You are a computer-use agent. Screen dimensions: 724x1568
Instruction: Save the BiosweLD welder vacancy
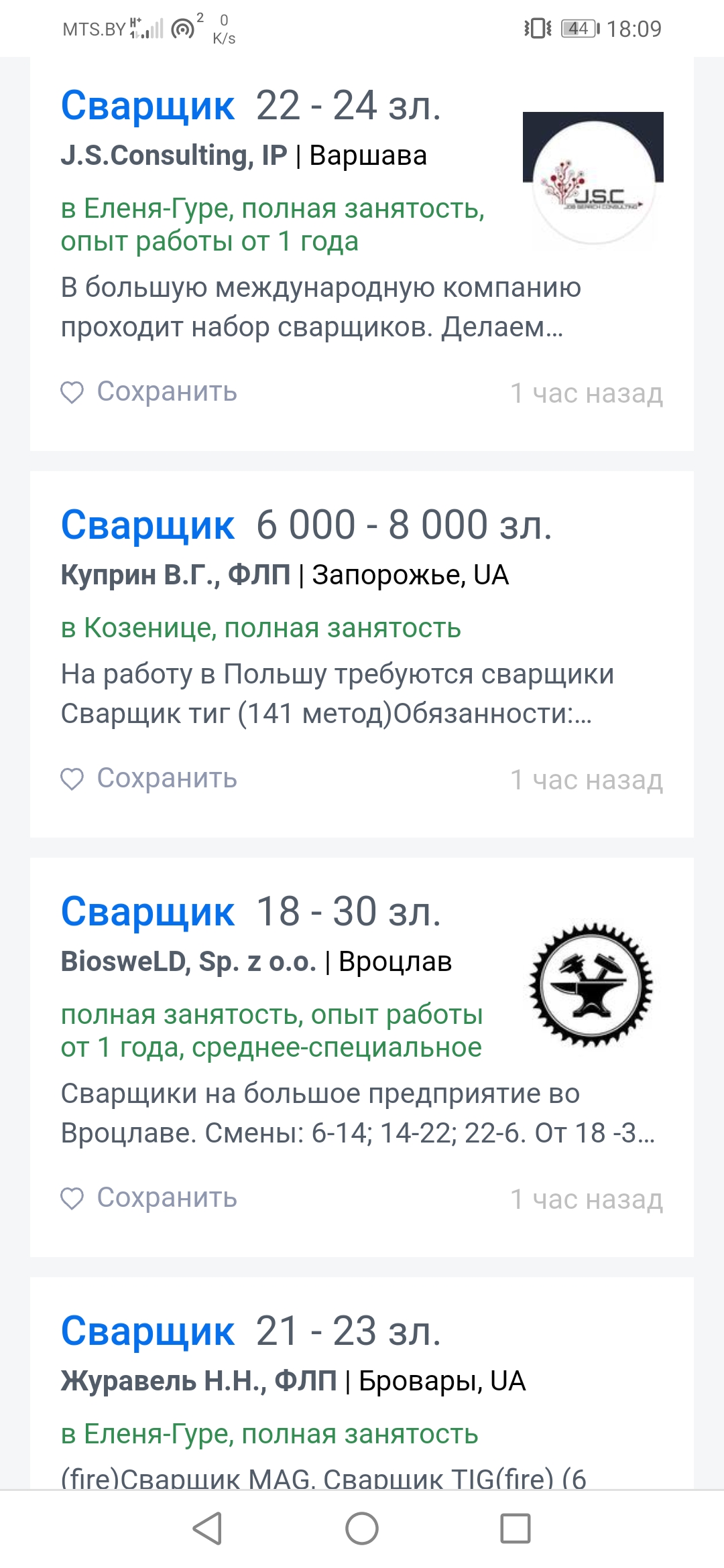[x=149, y=1198]
